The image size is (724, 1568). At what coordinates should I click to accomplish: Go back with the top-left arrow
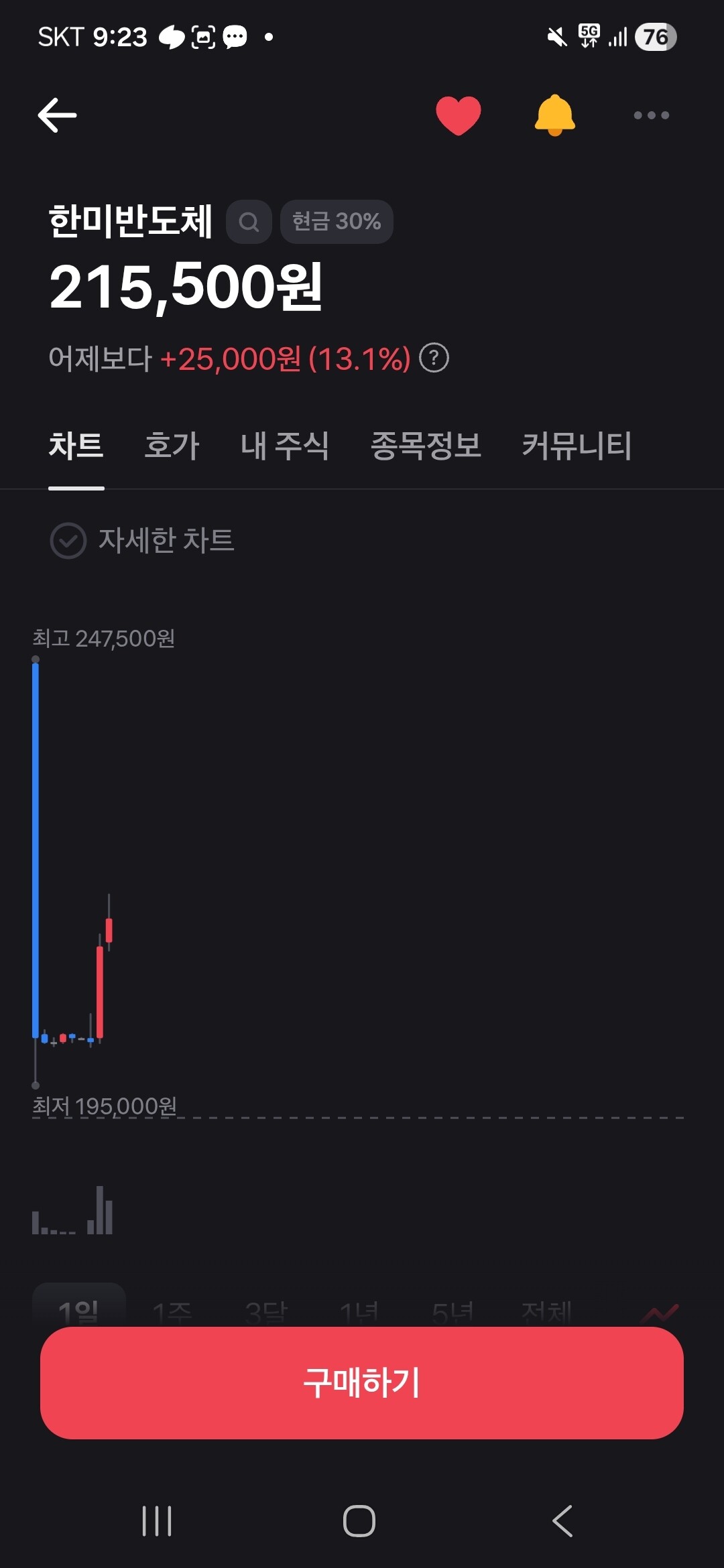(x=58, y=115)
